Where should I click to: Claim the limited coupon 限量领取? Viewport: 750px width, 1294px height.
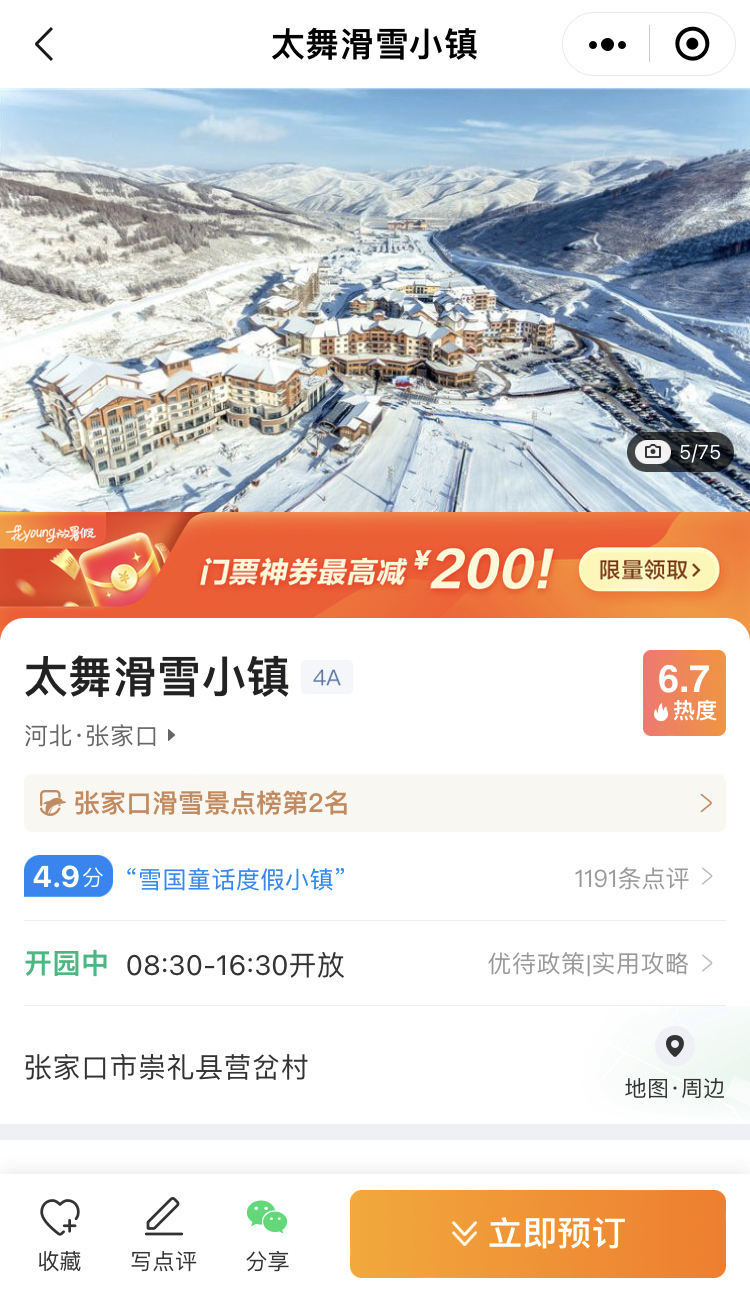[x=648, y=570]
